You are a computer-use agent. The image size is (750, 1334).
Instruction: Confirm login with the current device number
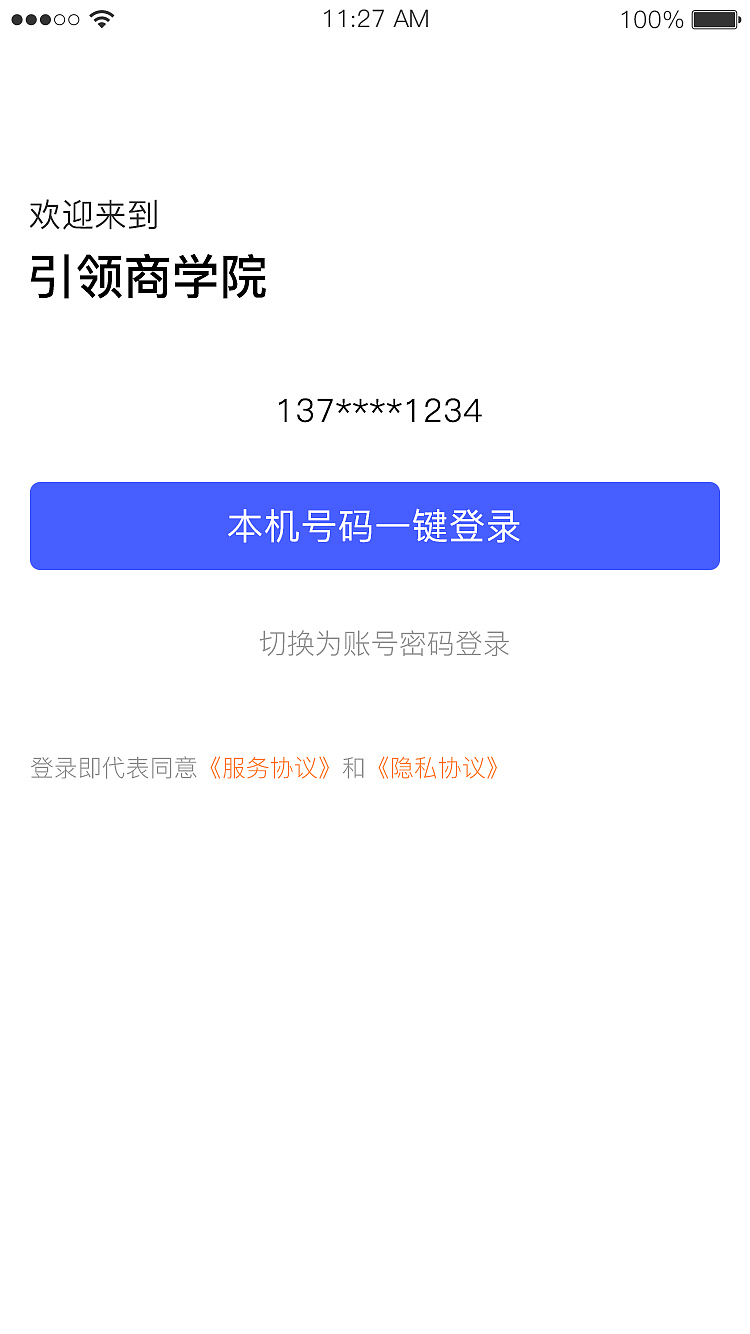click(375, 525)
